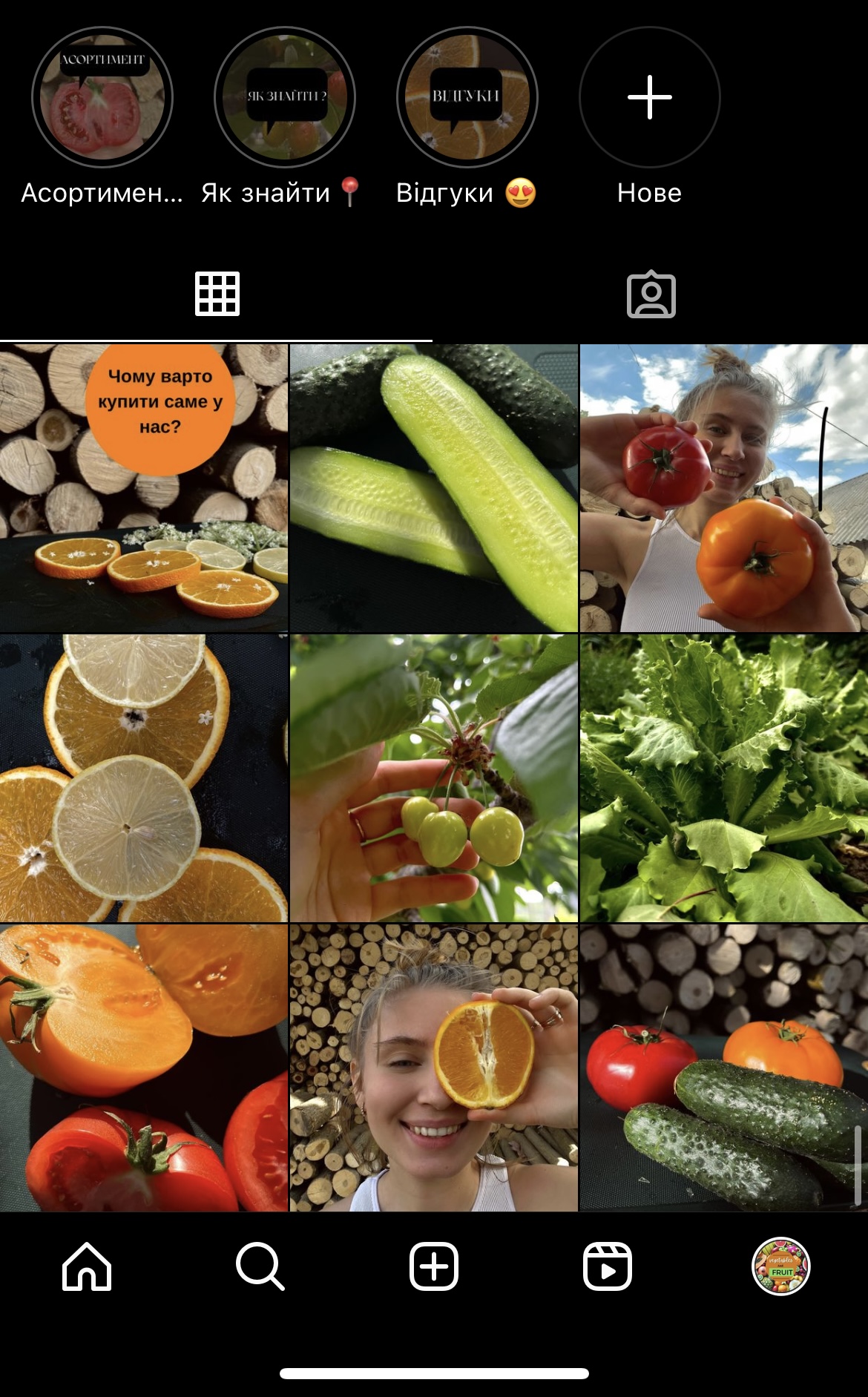Create a new post

434,1266
